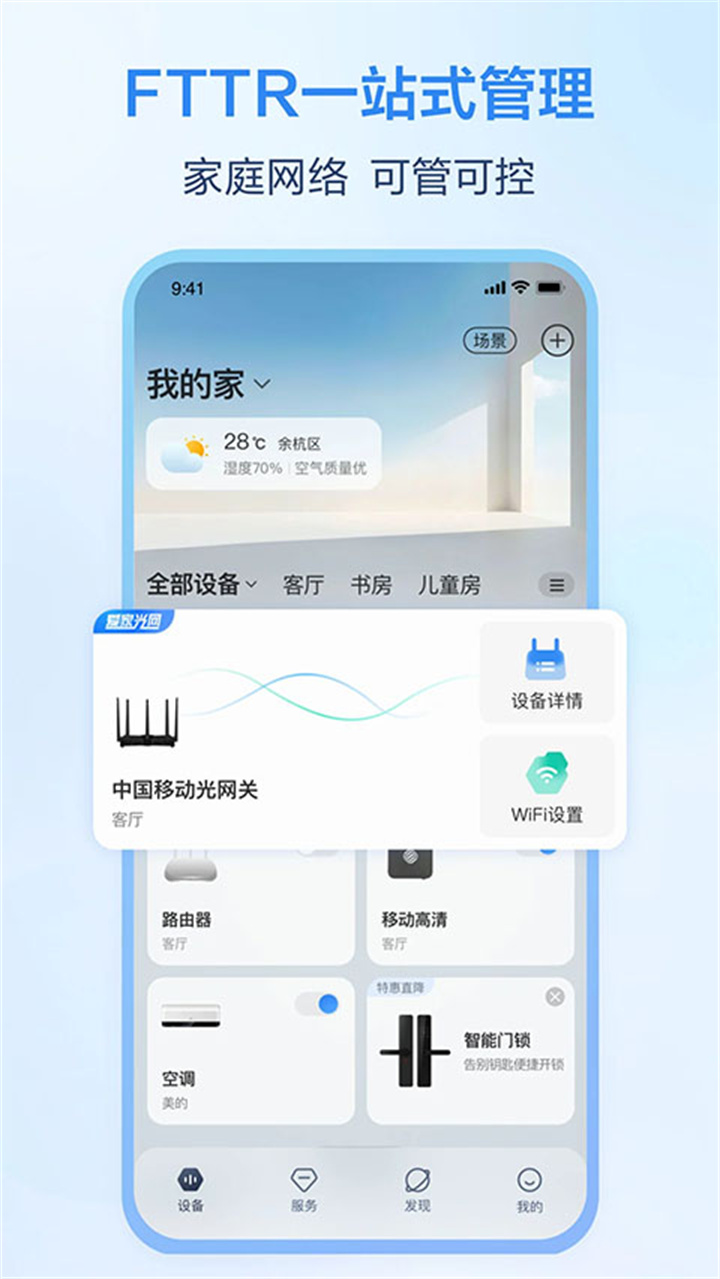Toggle off 移动高清 device
The image size is (720, 1279).
541,850
